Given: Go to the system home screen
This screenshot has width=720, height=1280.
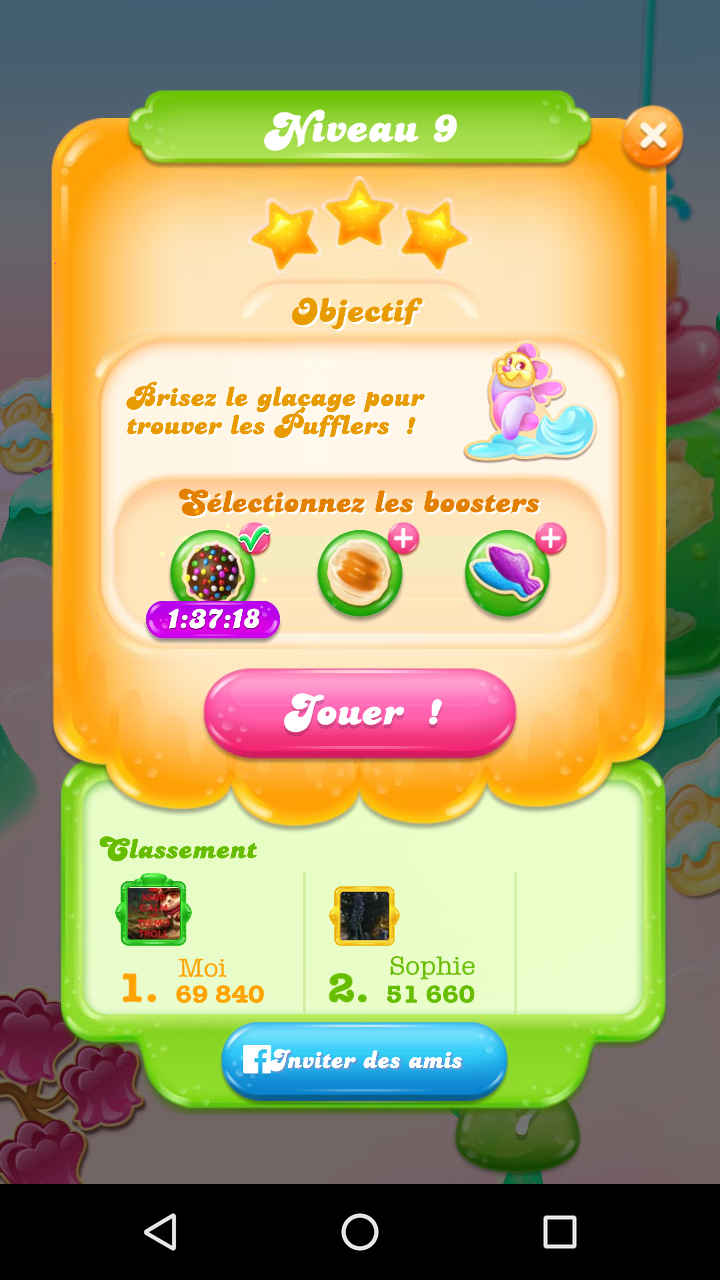Looking at the screenshot, I should [x=360, y=1232].
